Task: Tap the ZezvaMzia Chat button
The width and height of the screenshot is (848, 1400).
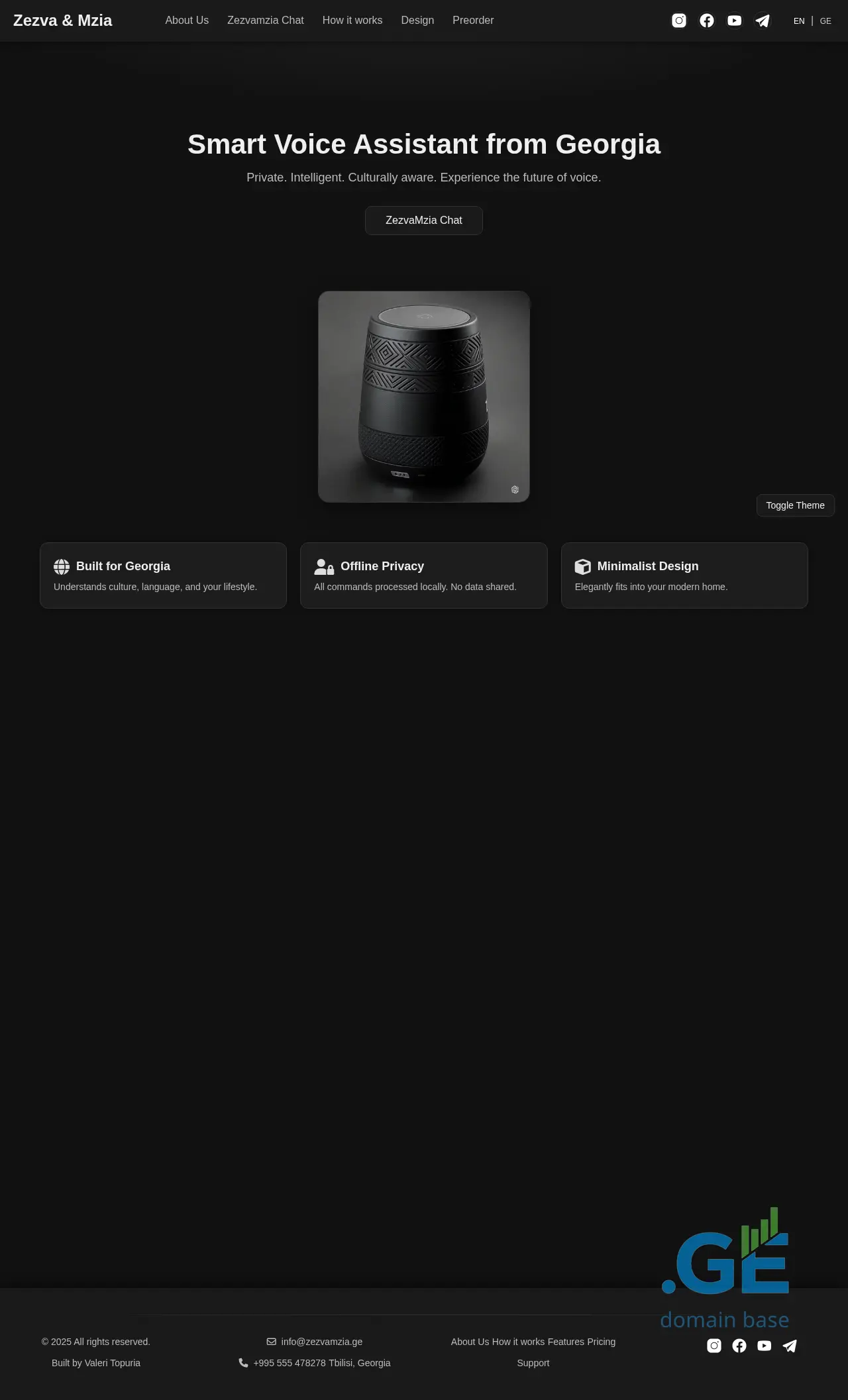Action: pyautogui.click(x=423, y=221)
